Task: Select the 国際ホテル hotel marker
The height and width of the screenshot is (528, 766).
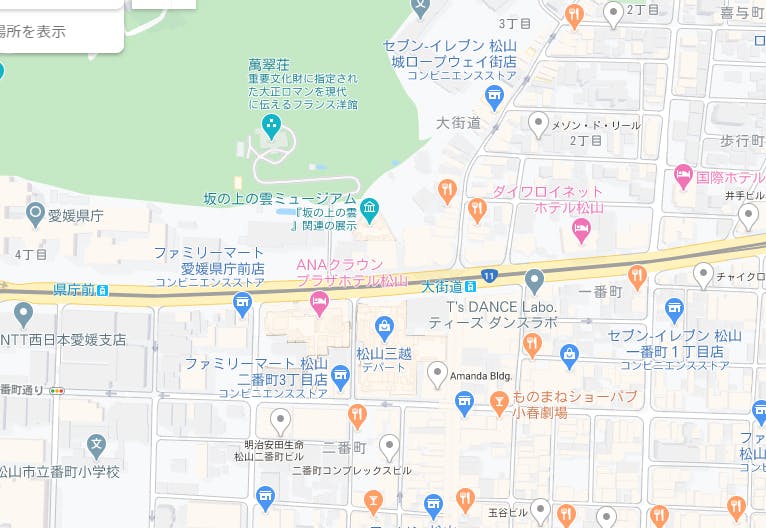Action: click(683, 177)
